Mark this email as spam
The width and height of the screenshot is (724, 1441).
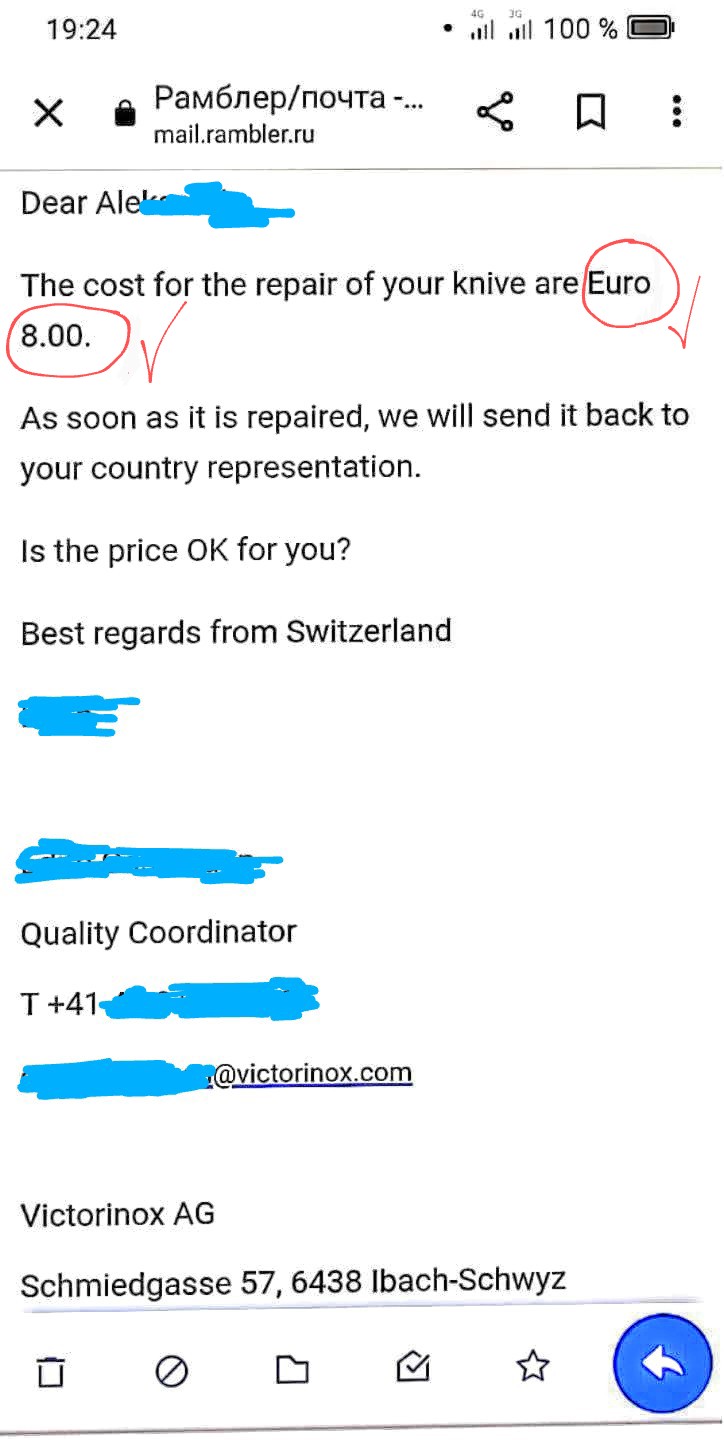click(172, 1371)
